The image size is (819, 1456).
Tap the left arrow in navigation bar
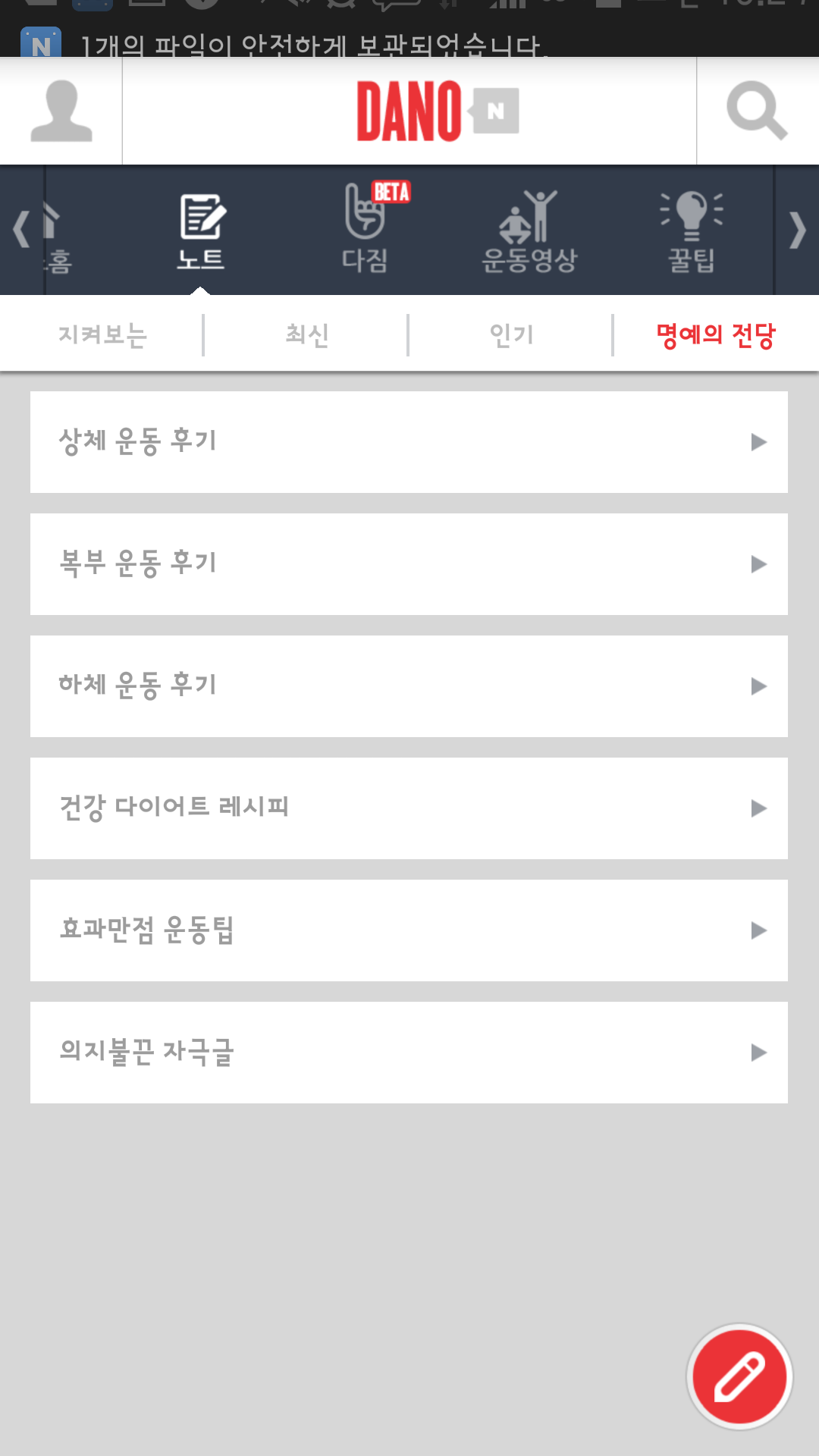click(x=21, y=230)
